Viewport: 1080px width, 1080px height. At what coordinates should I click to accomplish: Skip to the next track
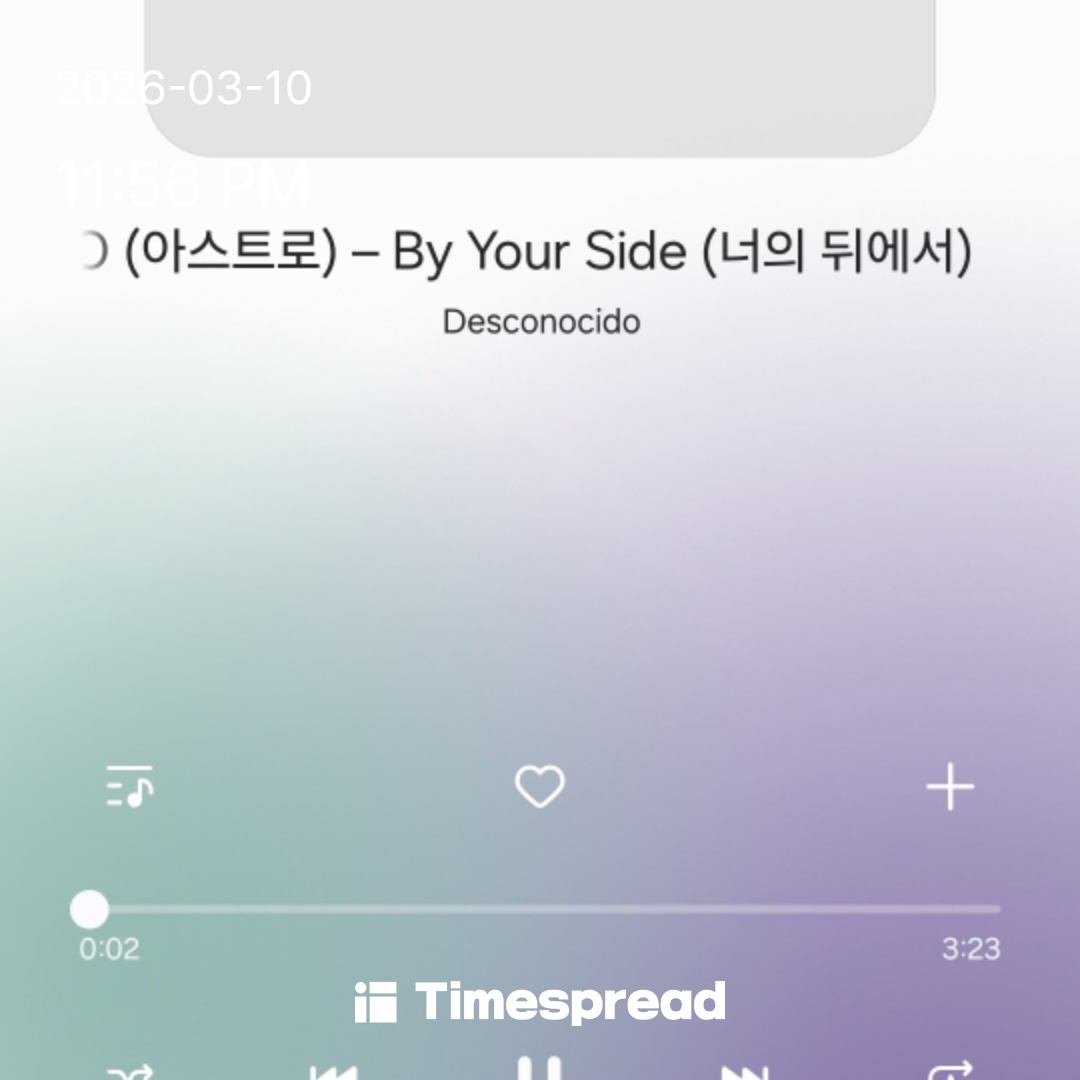point(745,1073)
